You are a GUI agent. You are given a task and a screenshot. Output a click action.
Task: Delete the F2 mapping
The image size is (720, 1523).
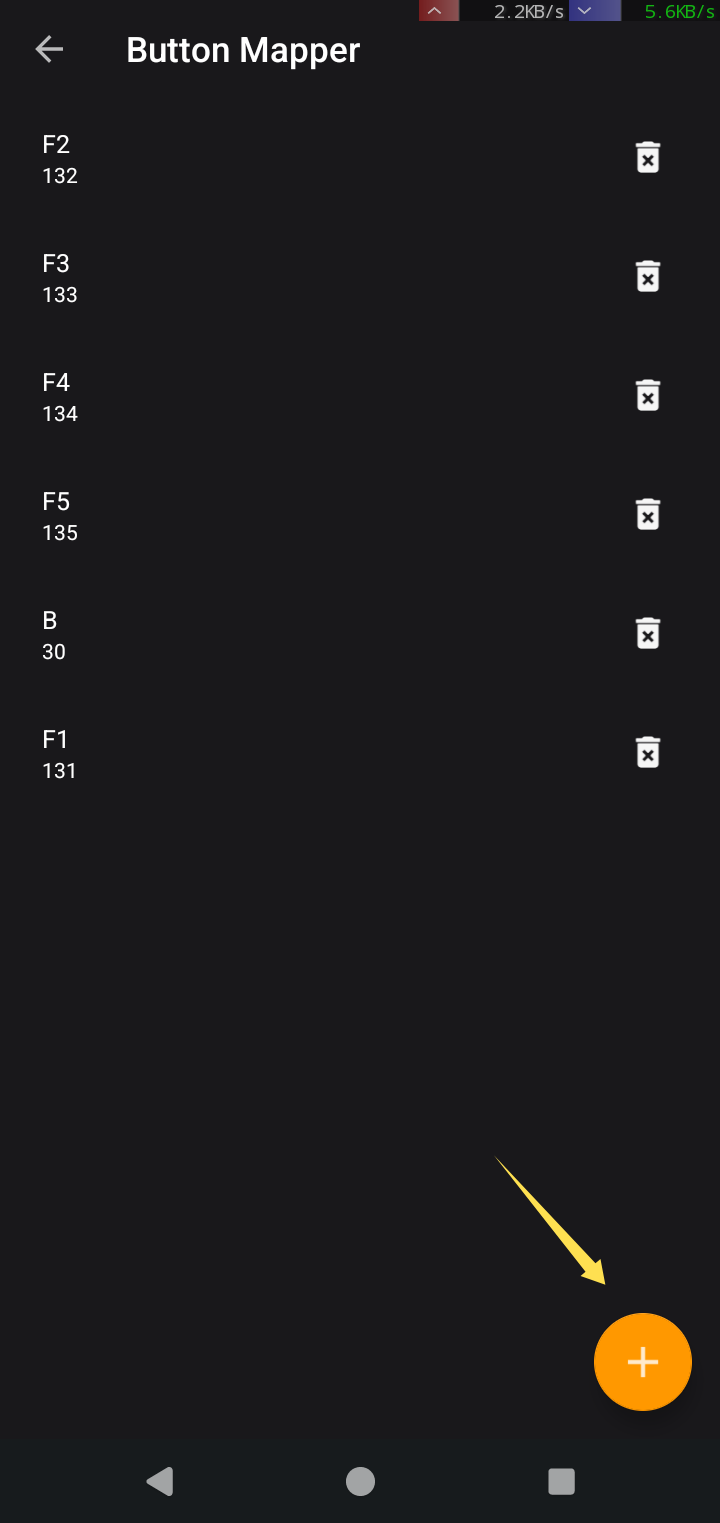pos(648,158)
